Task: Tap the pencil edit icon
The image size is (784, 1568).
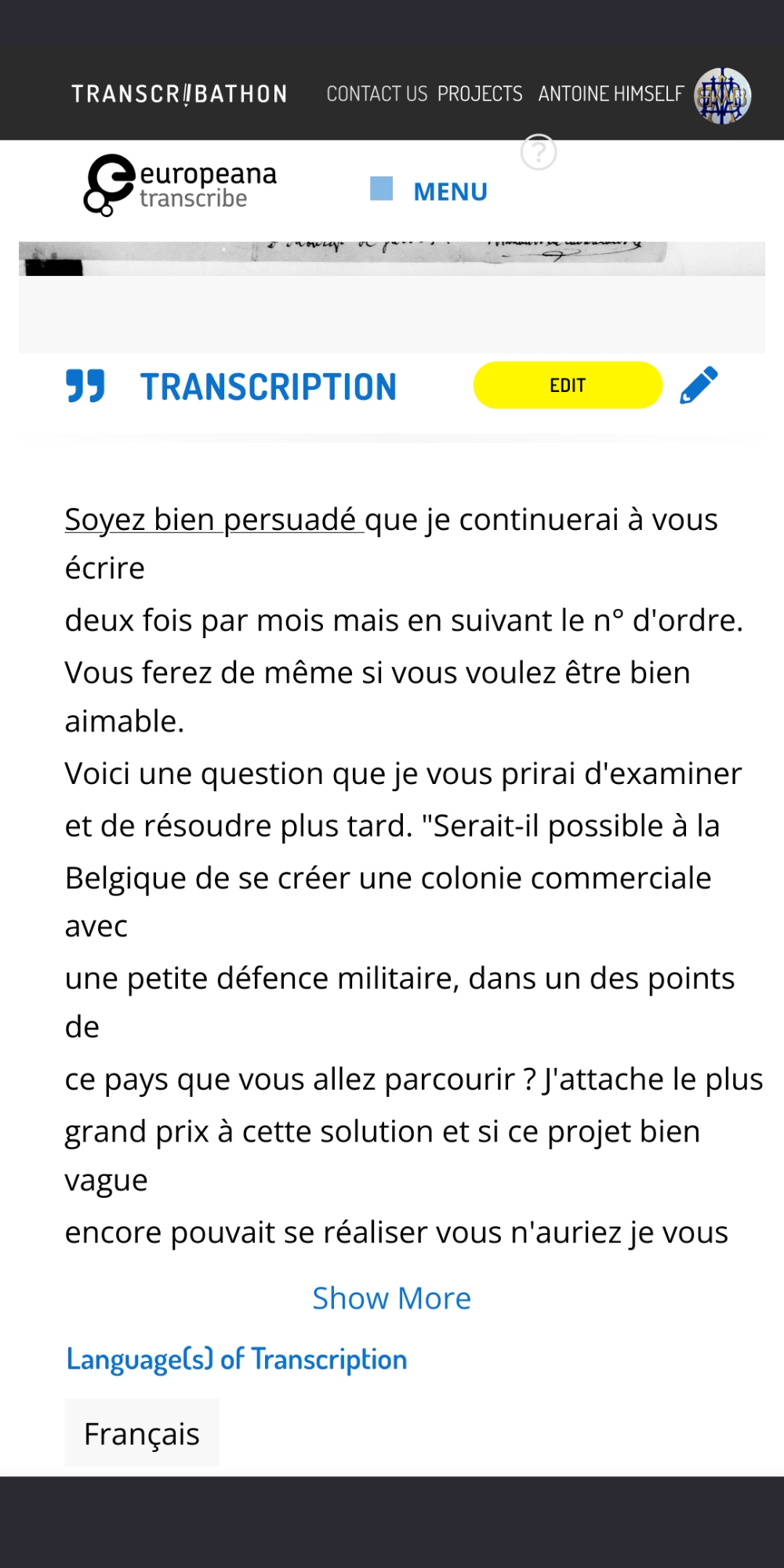Action: pyautogui.click(x=699, y=385)
